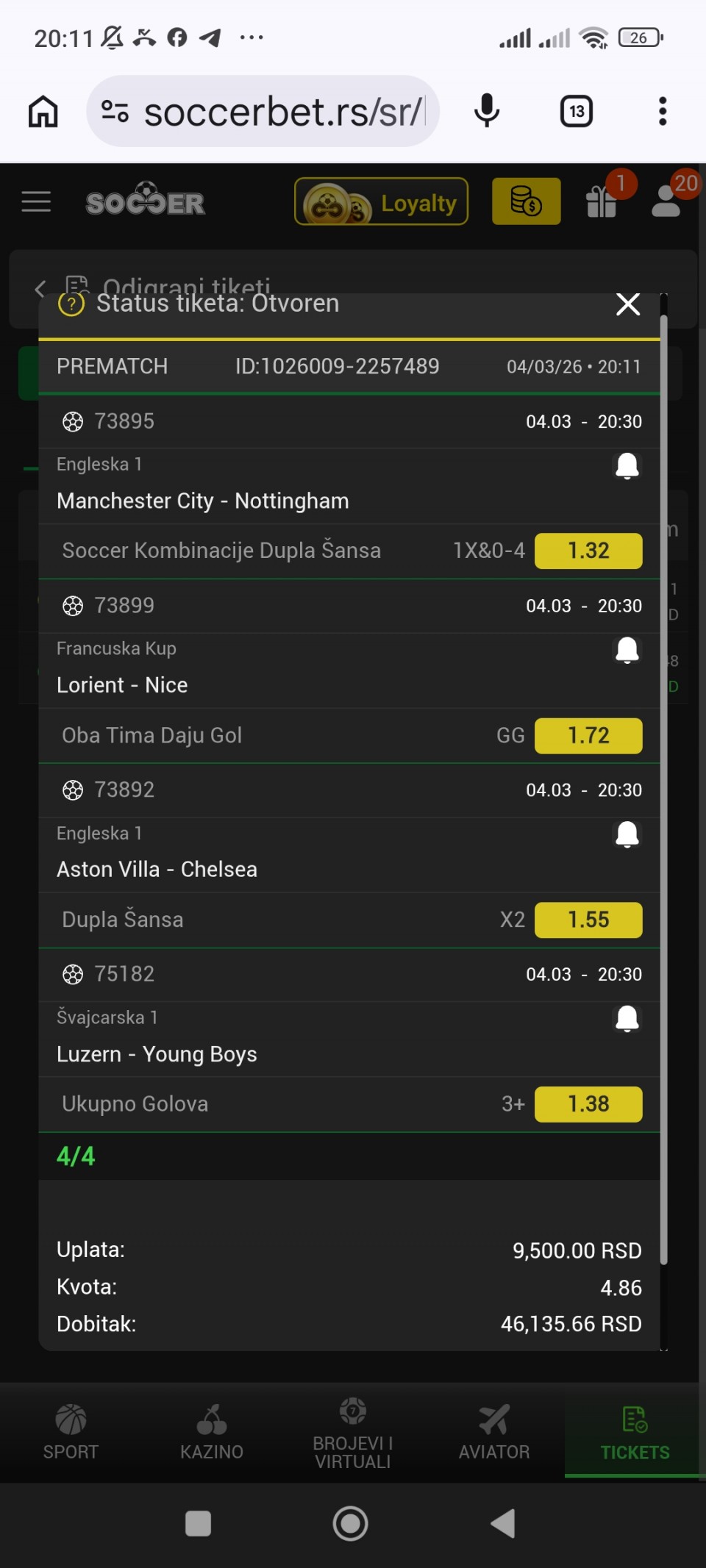The image size is (706, 1568).
Task: Select the Tickets tab
Action: coord(635,1431)
